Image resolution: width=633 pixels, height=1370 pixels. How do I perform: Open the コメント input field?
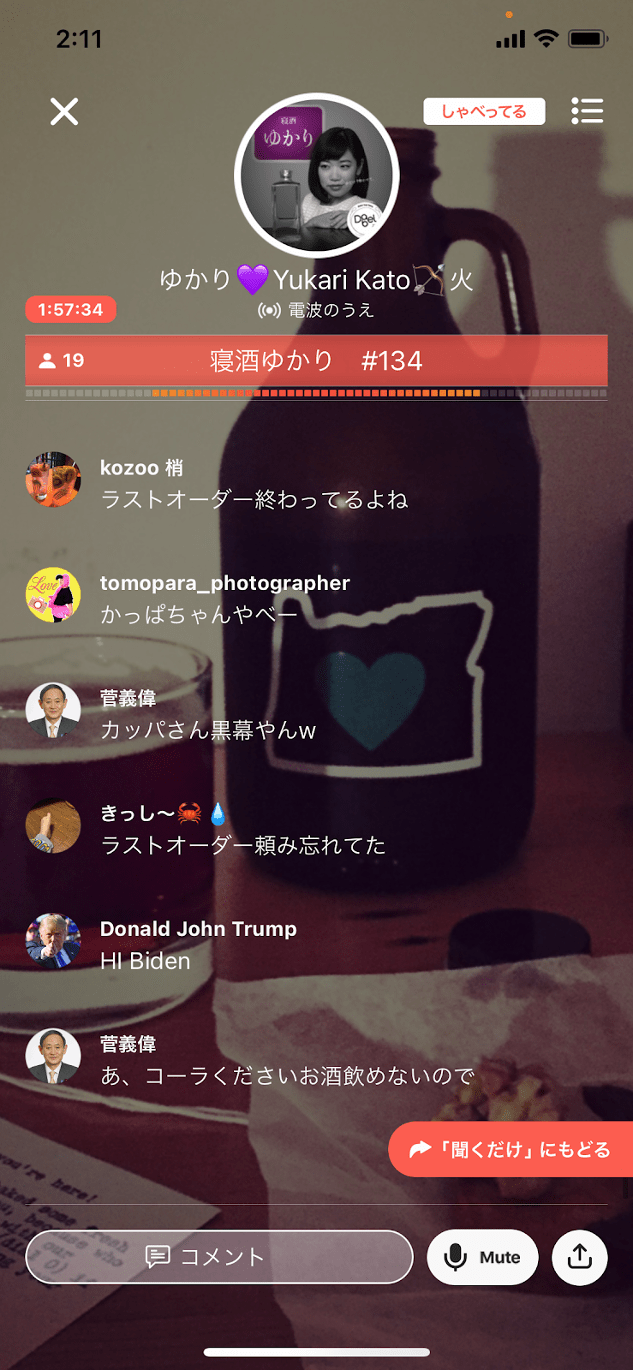[219, 1256]
